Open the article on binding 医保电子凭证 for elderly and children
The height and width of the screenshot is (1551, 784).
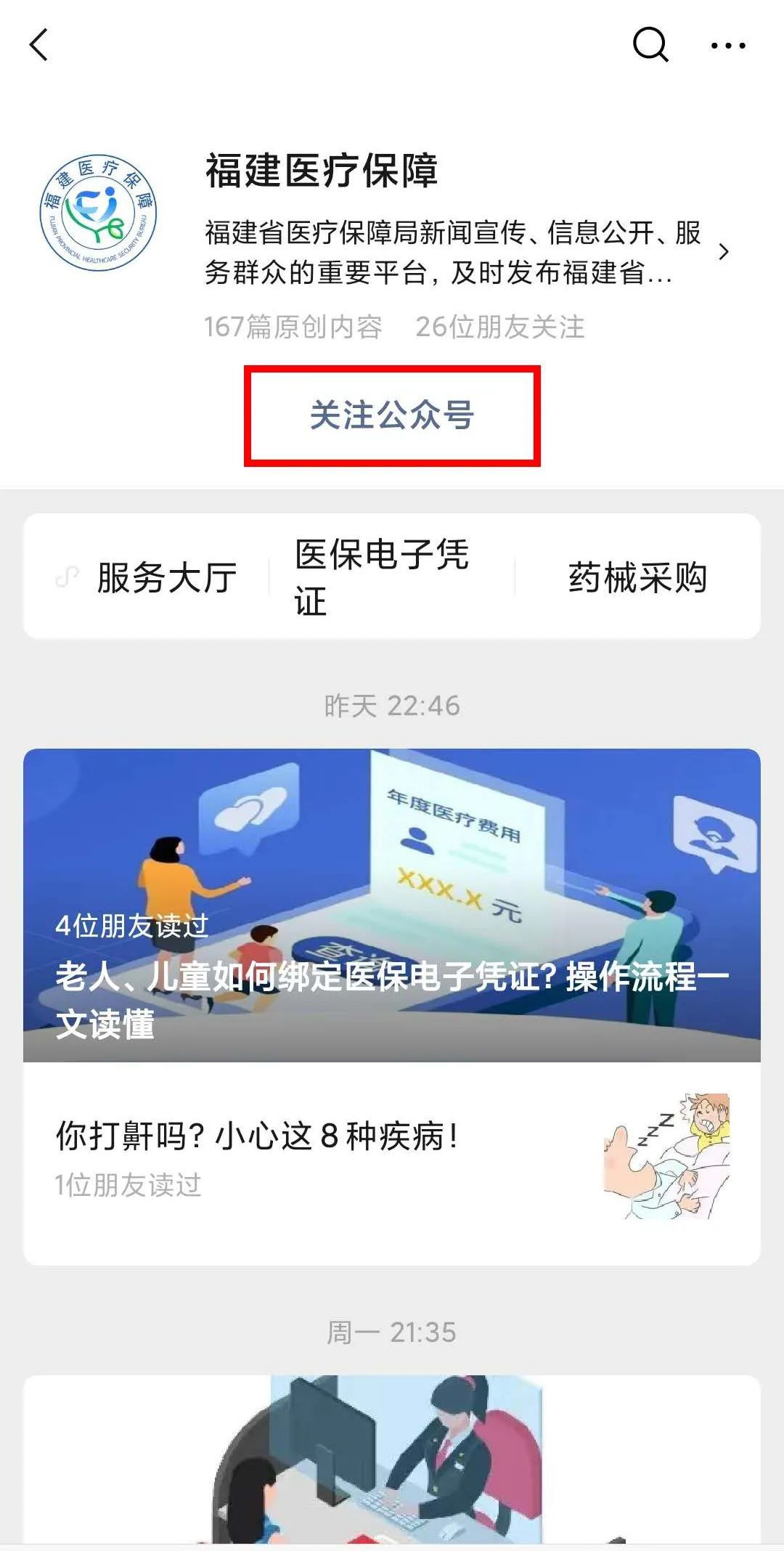click(x=392, y=905)
